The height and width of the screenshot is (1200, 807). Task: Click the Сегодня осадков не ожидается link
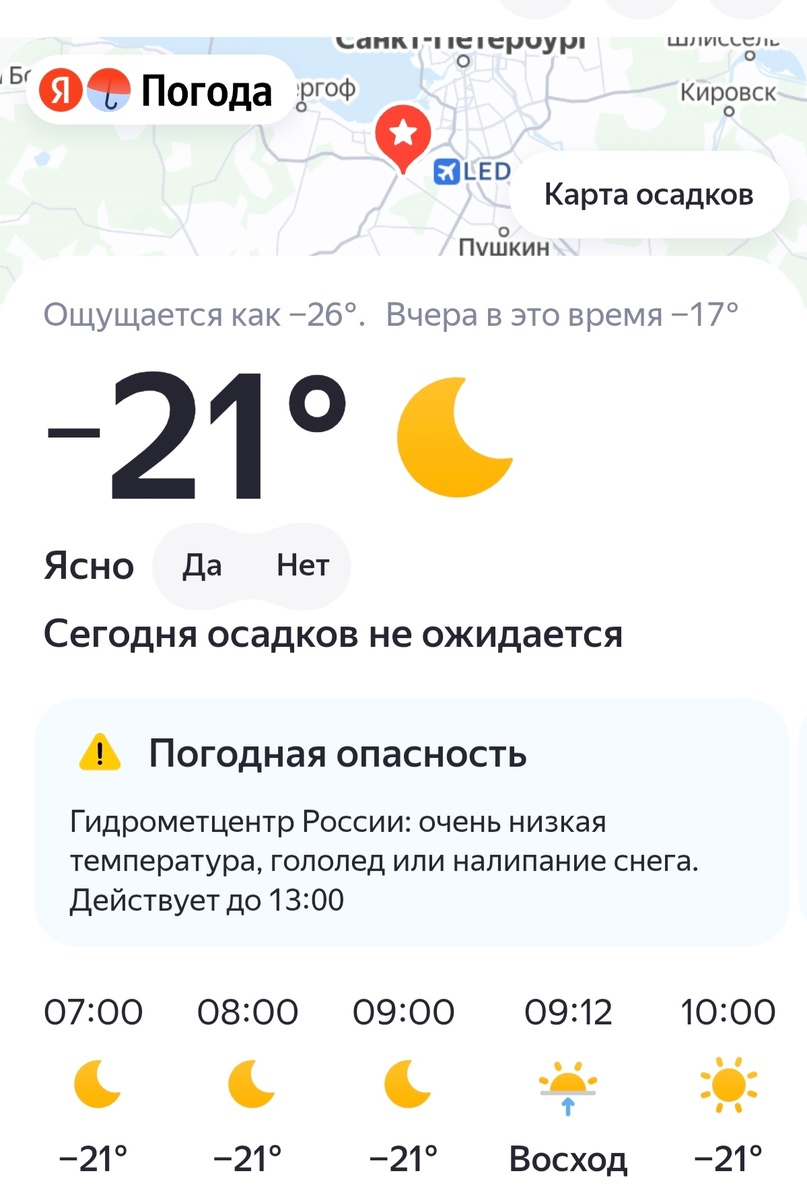point(333,633)
